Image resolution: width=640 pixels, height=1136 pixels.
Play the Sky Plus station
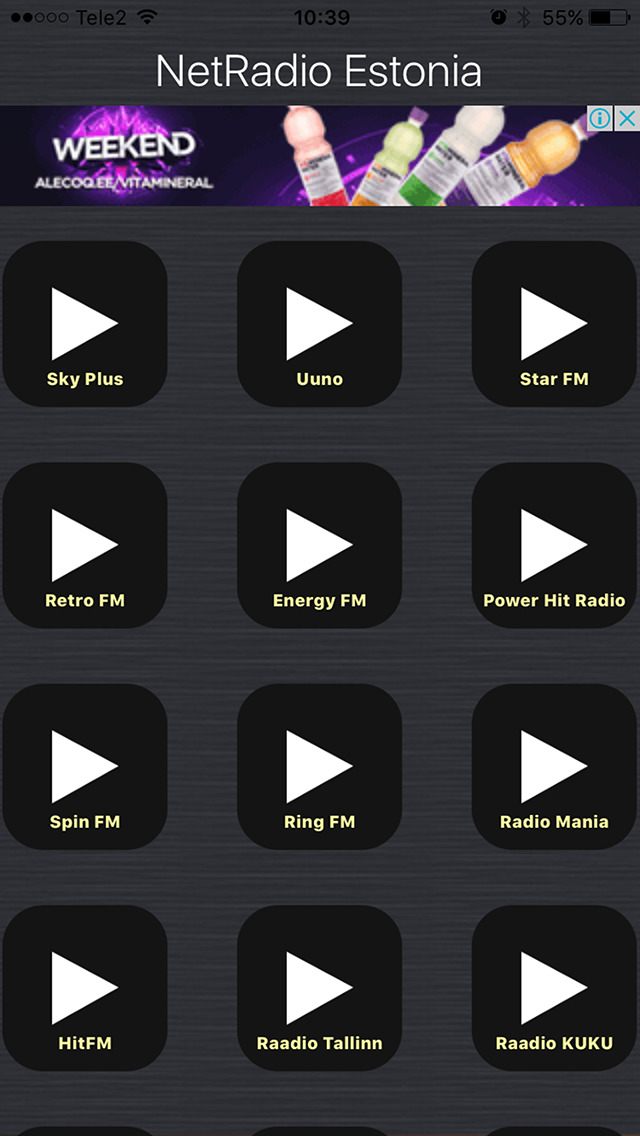[85, 324]
